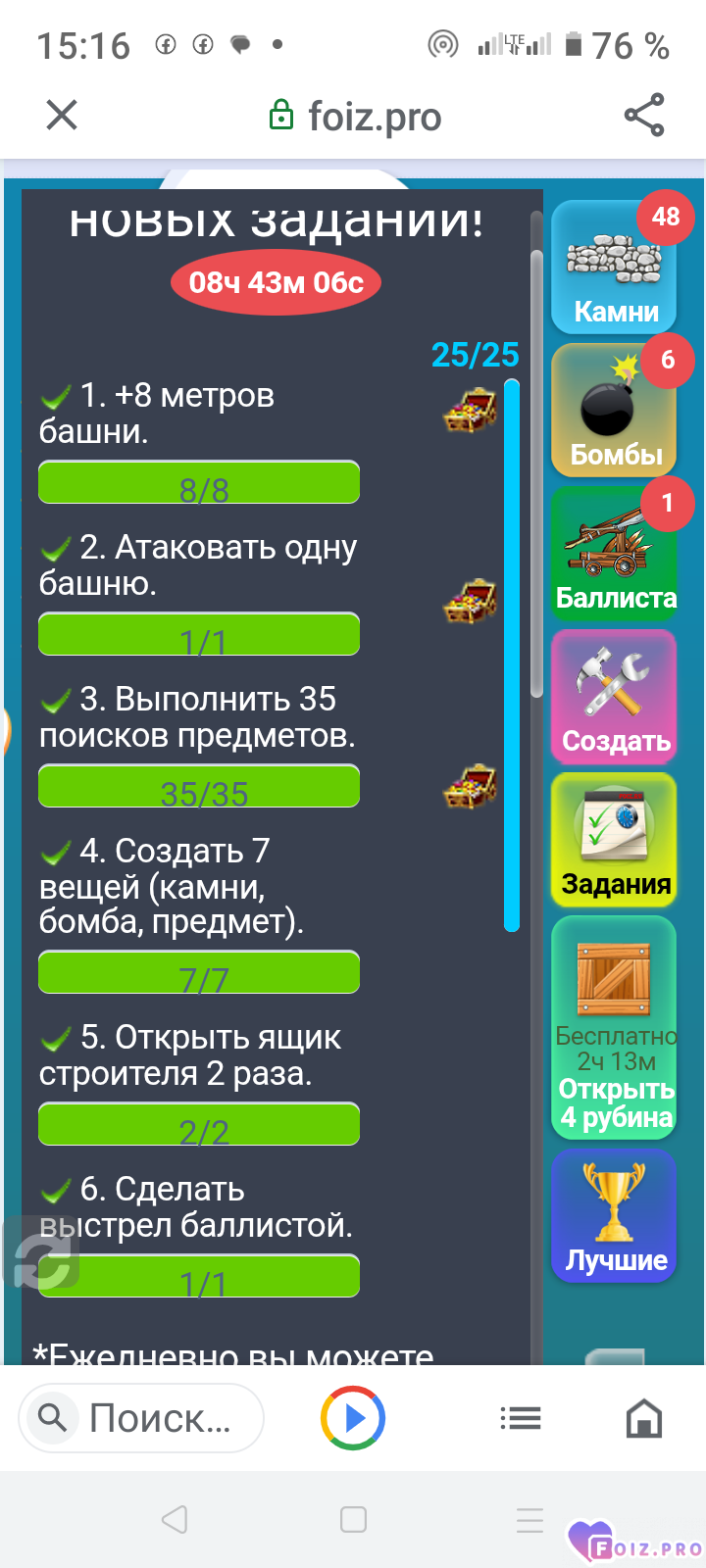Open the Лучшие leaderboard button
Screen dimensions: 706x1568
[x=614, y=1217]
